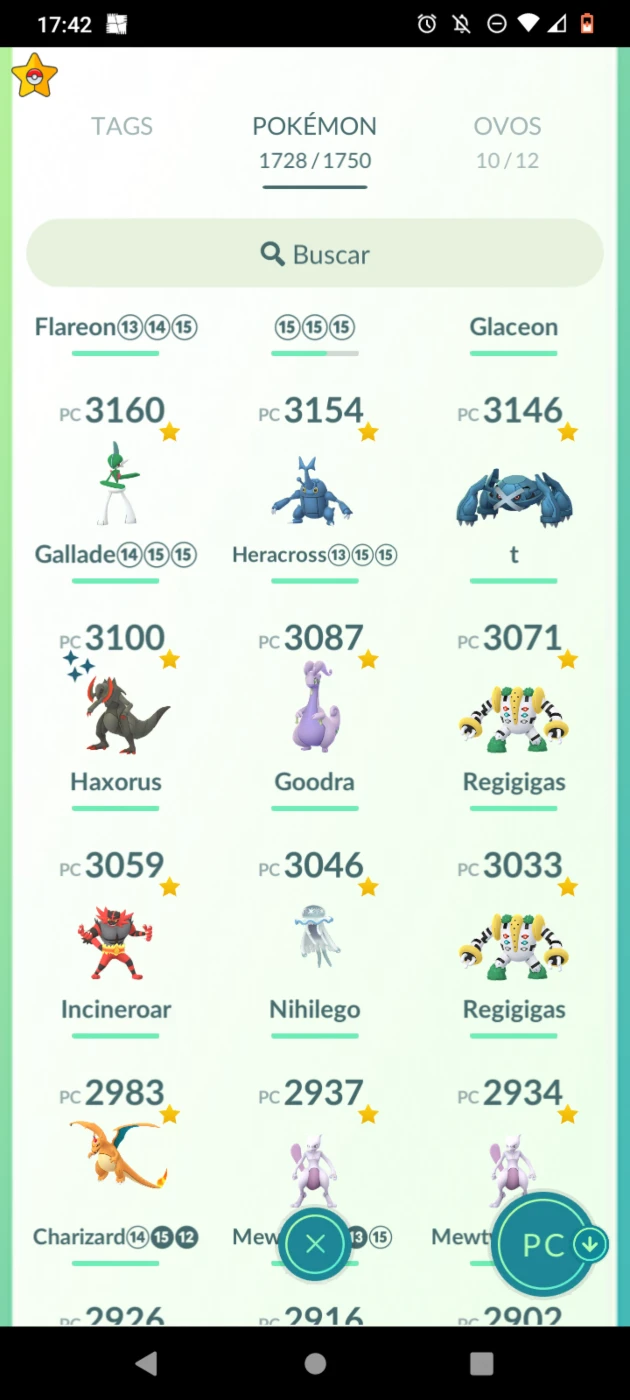Close the Pokémon storage with the X button

[315, 1244]
